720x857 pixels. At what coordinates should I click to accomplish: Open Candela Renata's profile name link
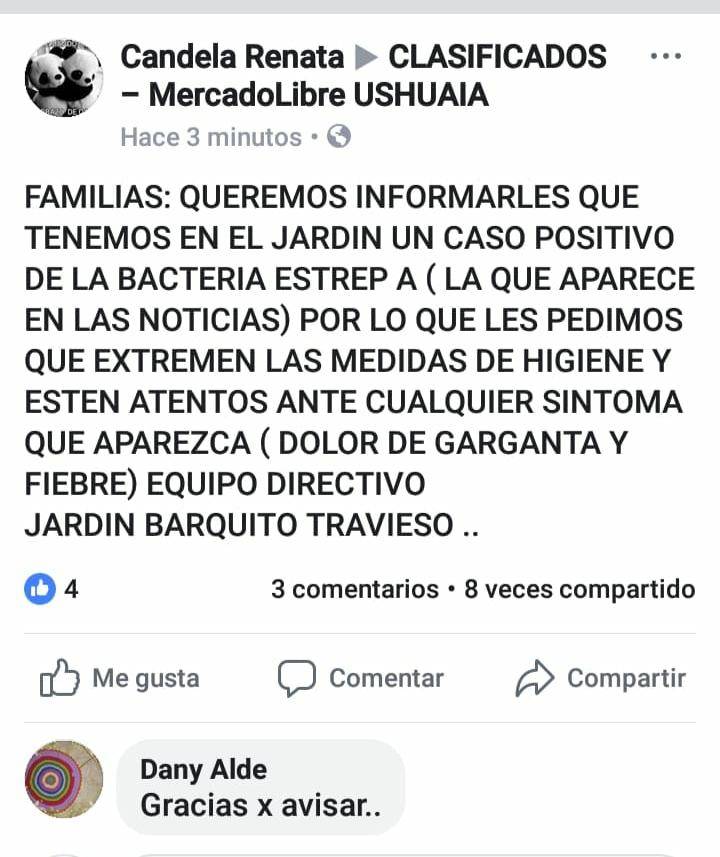pyautogui.click(x=232, y=56)
